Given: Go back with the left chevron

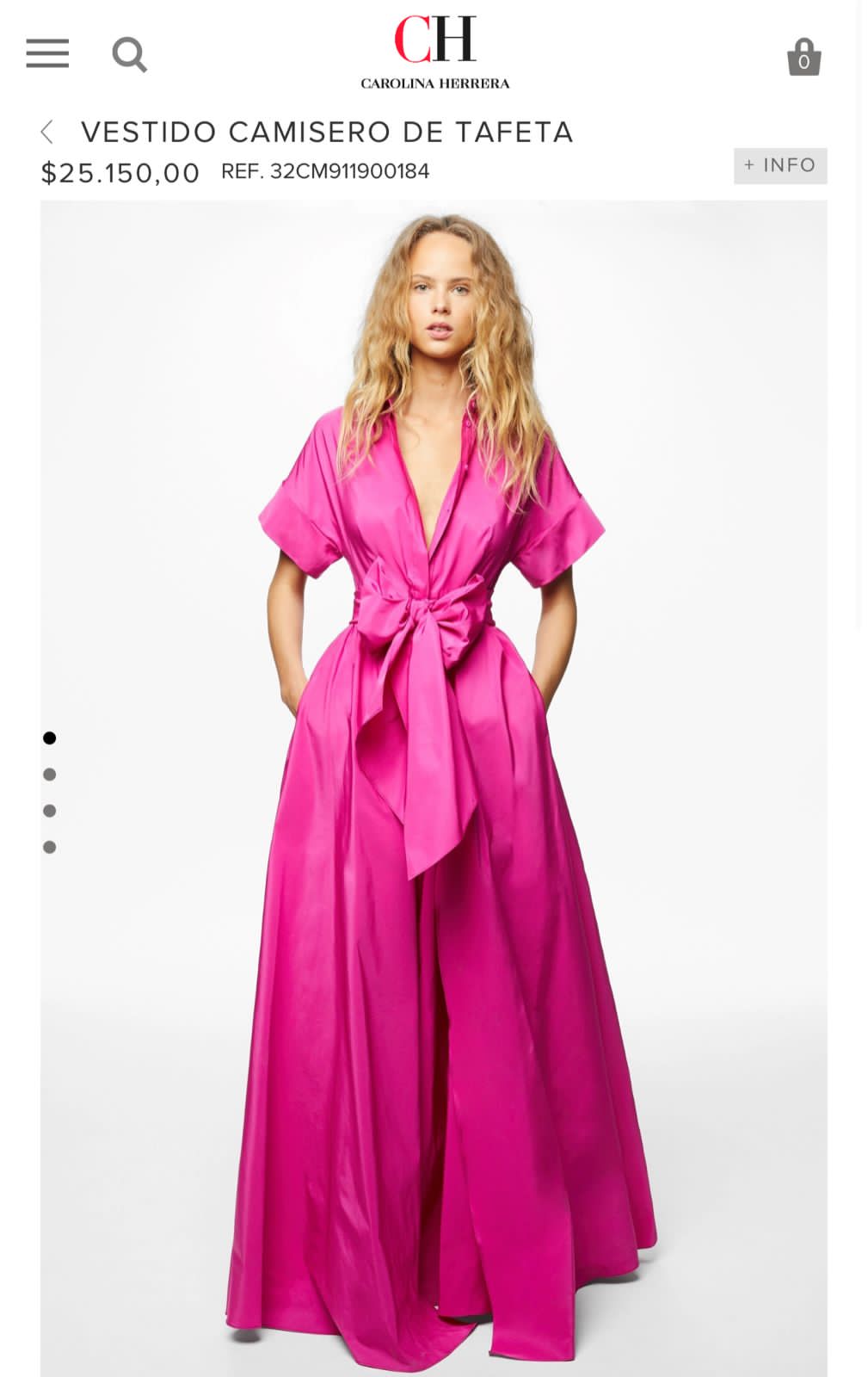Looking at the screenshot, I should (47, 132).
